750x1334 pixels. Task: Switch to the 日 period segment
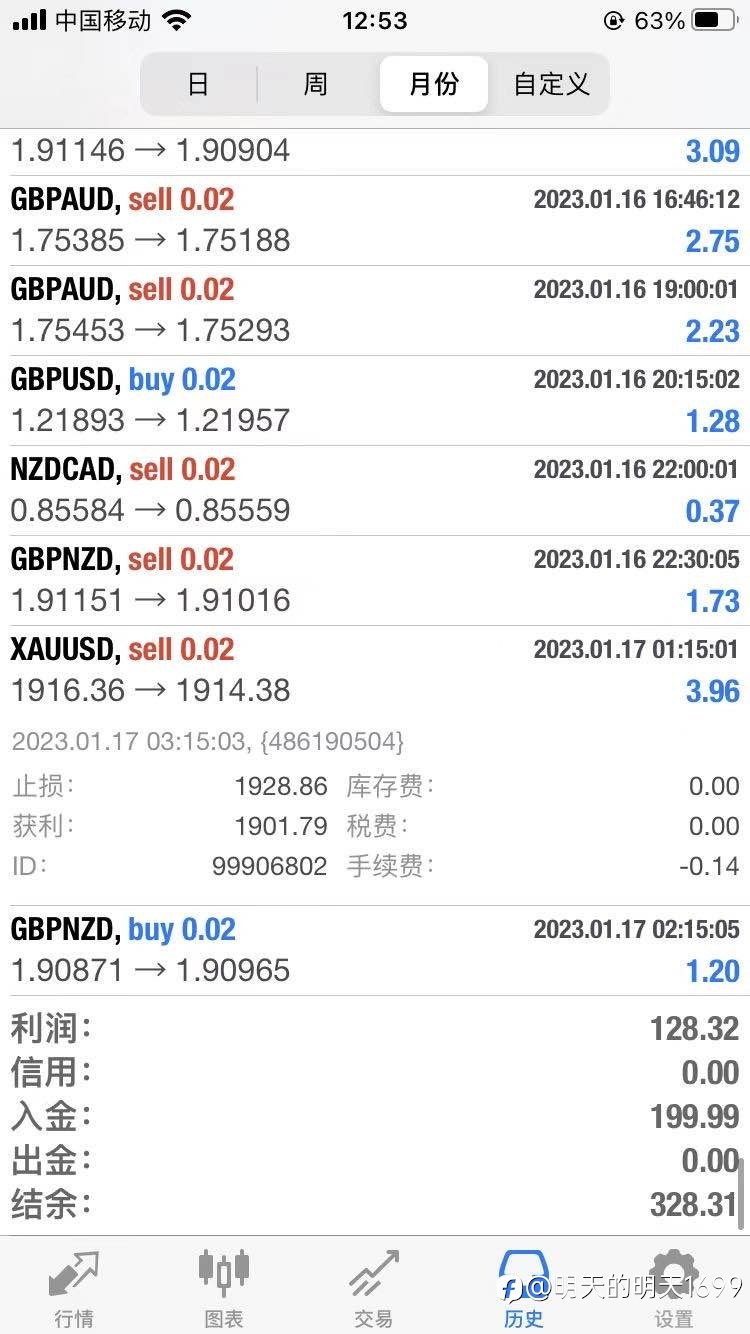[x=199, y=84]
